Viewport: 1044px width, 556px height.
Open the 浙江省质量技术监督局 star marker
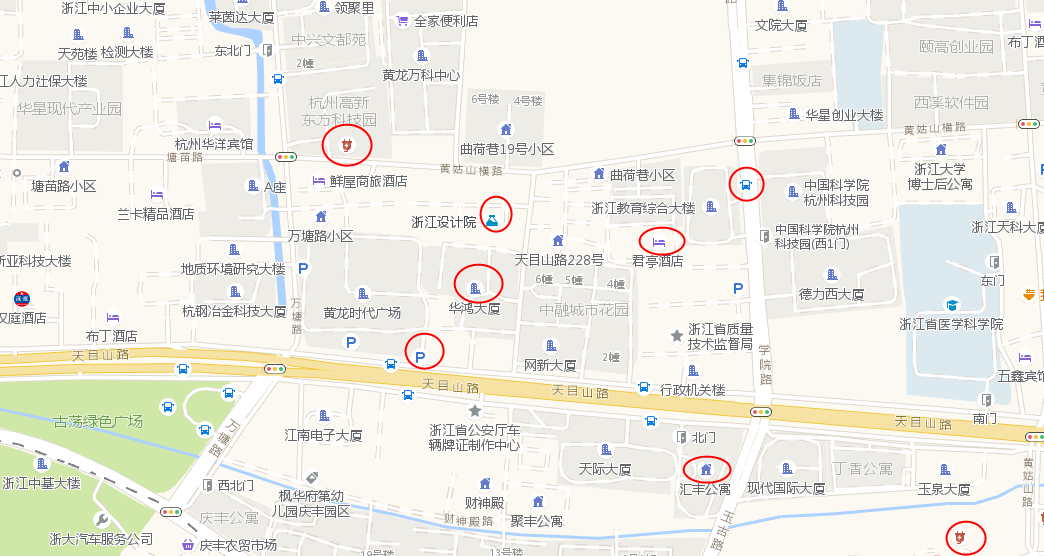click(677, 329)
